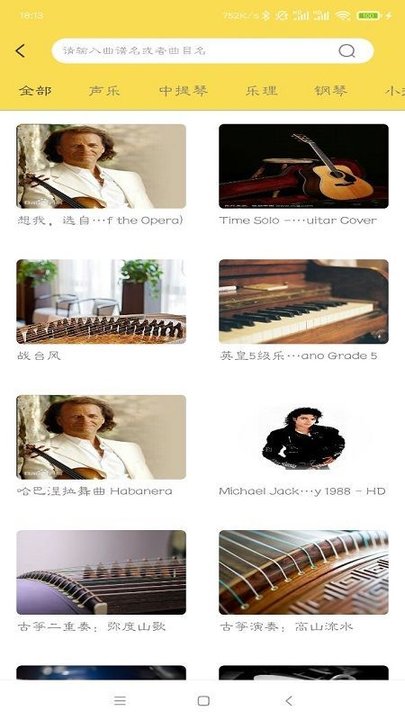Switch to the 中提琴 tab

pyautogui.click(x=183, y=90)
